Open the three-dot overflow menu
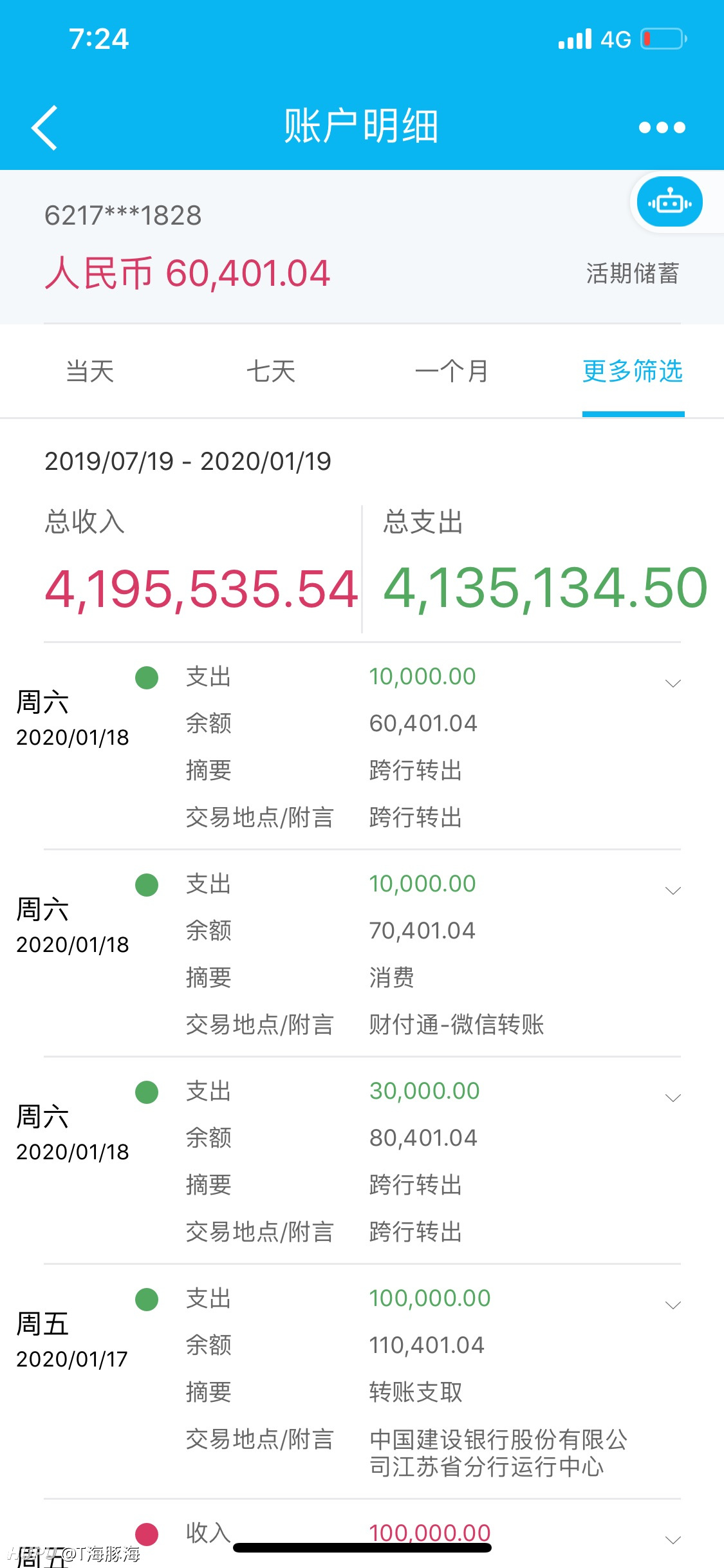The height and width of the screenshot is (1568, 724). pyautogui.click(x=662, y=127)
